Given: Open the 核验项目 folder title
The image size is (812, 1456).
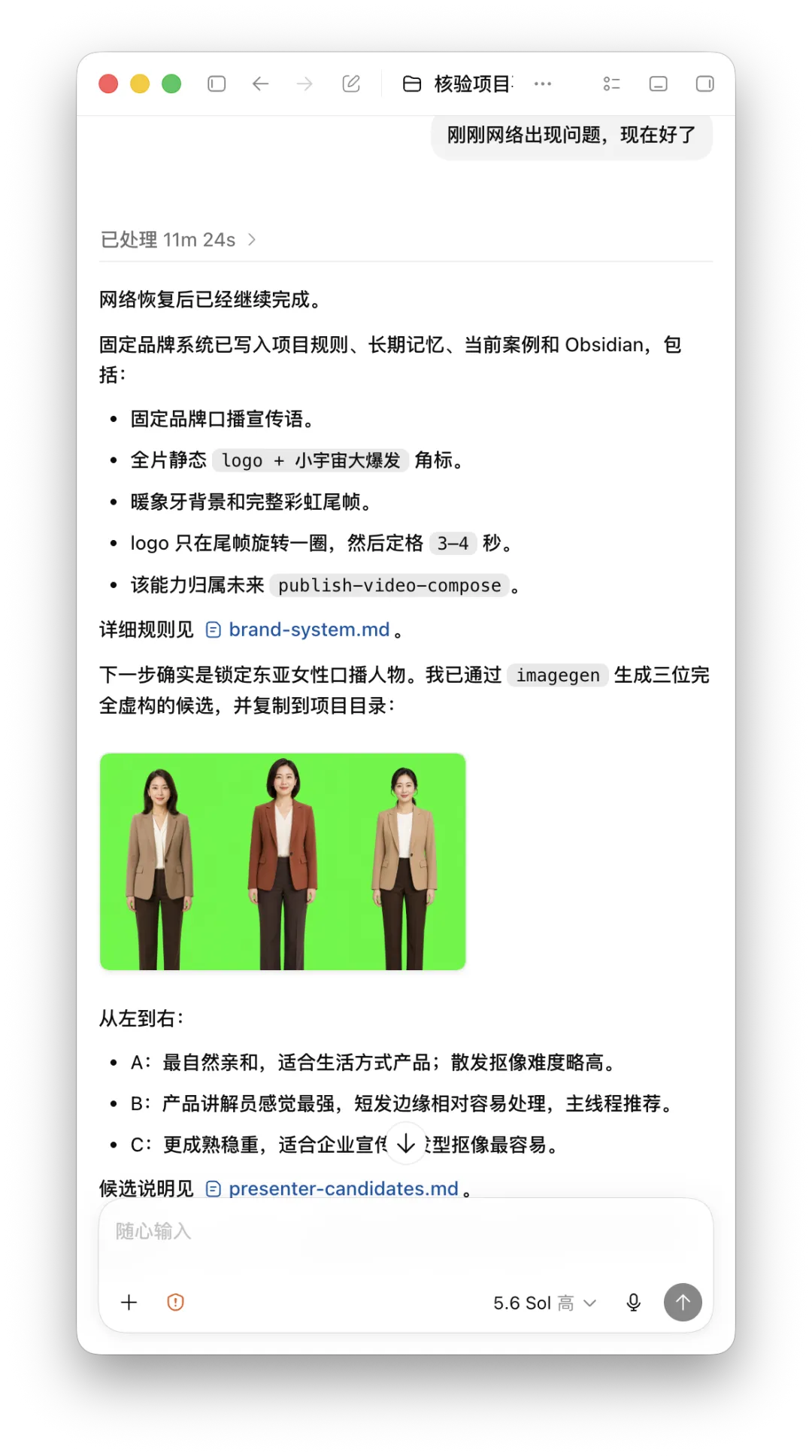Looking at the screenshot, I should pos(458,83).
